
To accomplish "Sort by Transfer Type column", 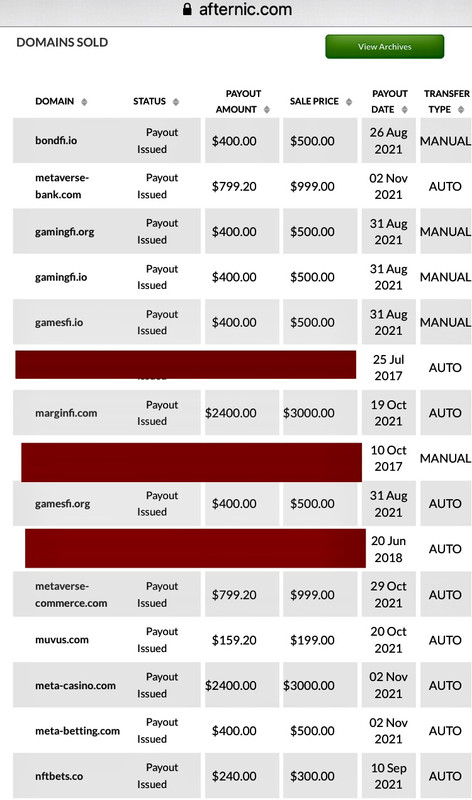I will pos(446,101).
